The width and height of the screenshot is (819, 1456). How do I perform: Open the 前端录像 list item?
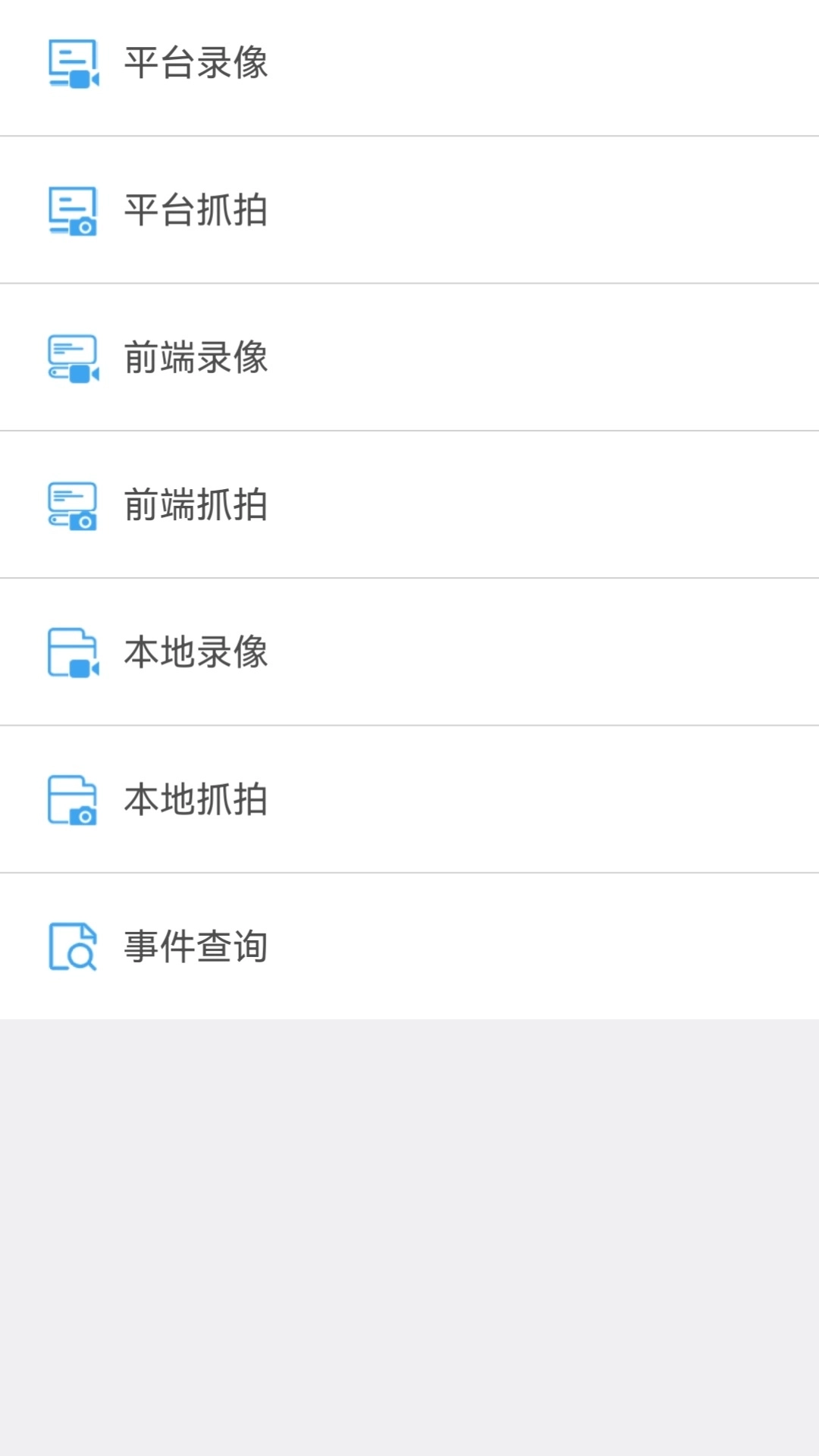[303, 356]
